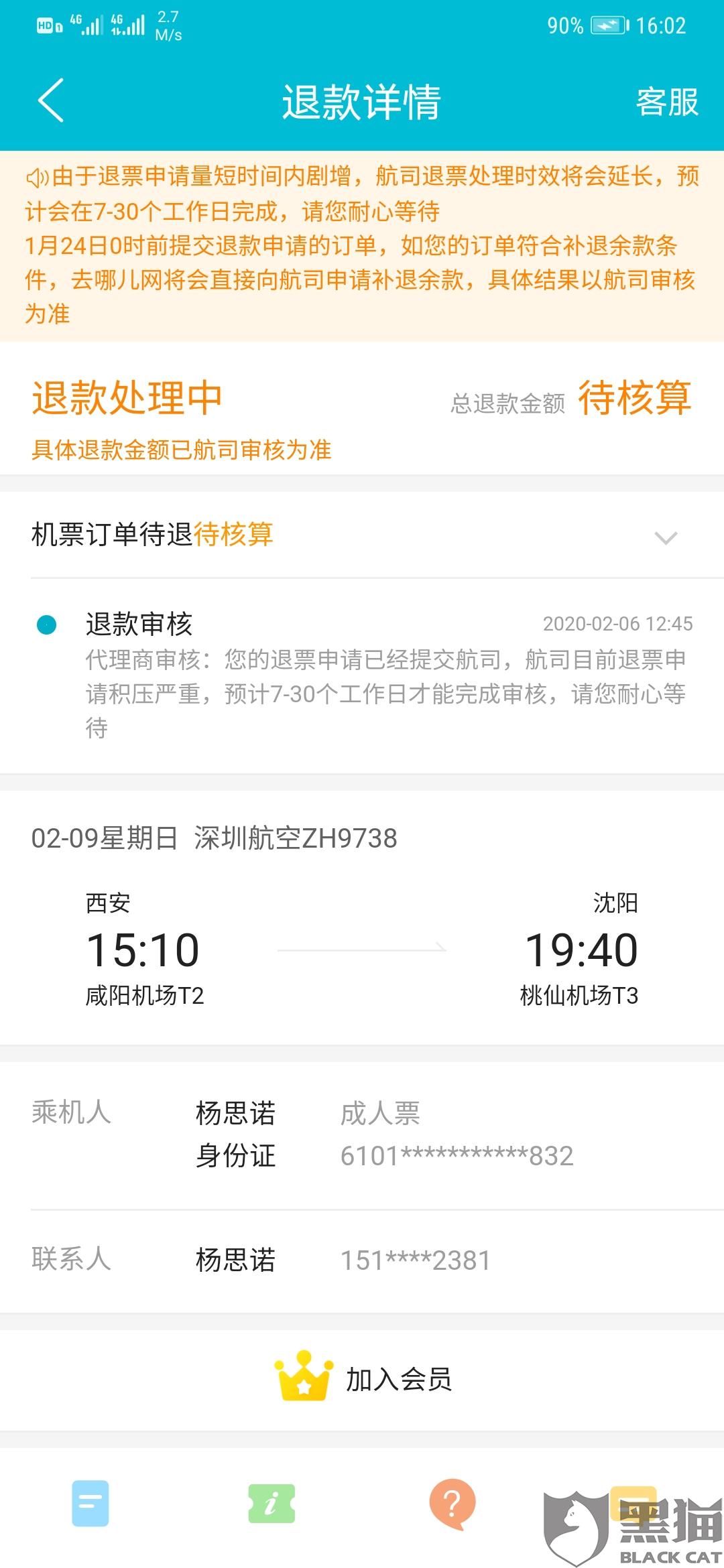Open the green info ticket icon
The width and height of the screenshot is (724, 1568).
tap(271, 1504)
